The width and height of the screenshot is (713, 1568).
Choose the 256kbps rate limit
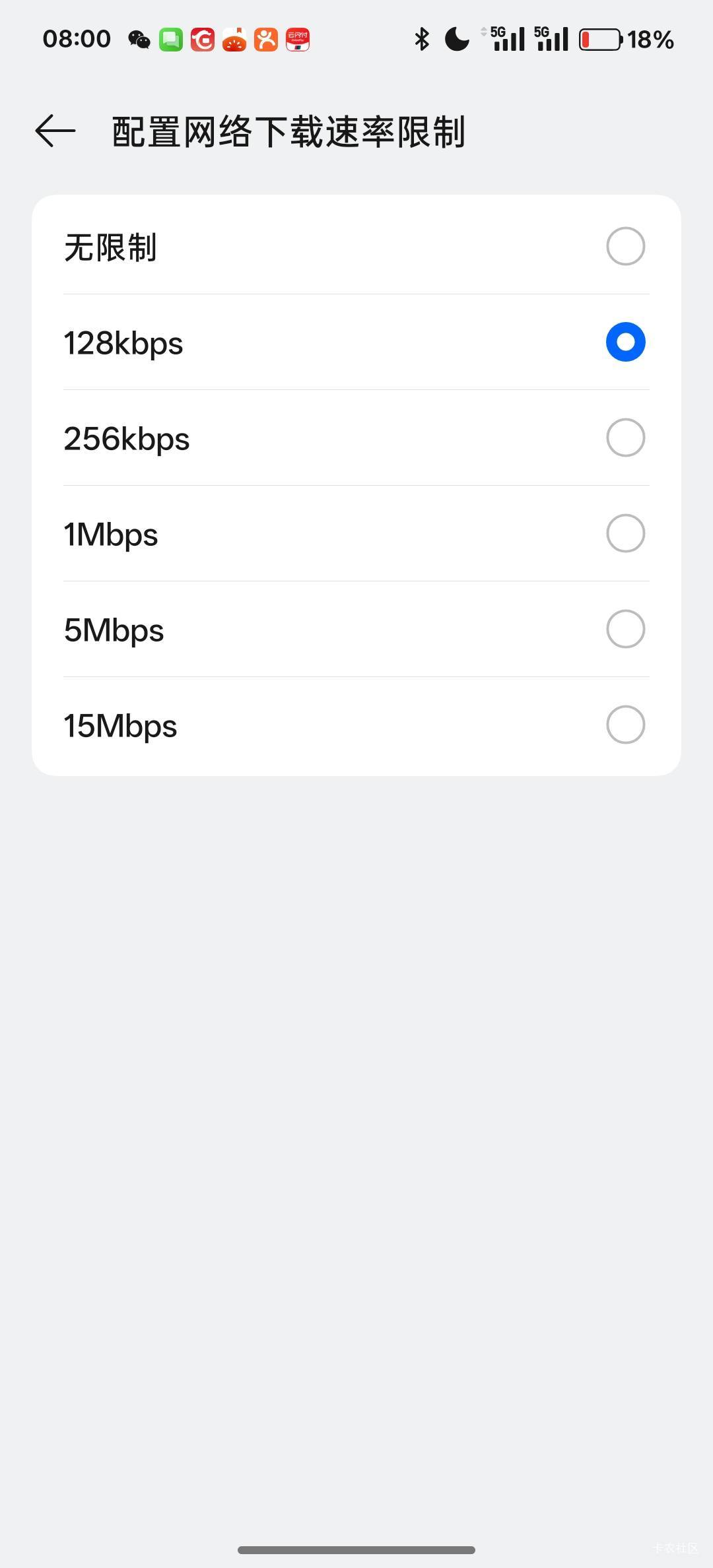point(356,438)
